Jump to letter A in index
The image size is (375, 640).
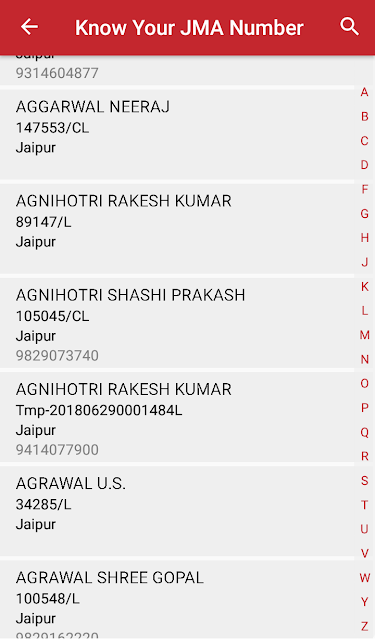coord(364,92)
